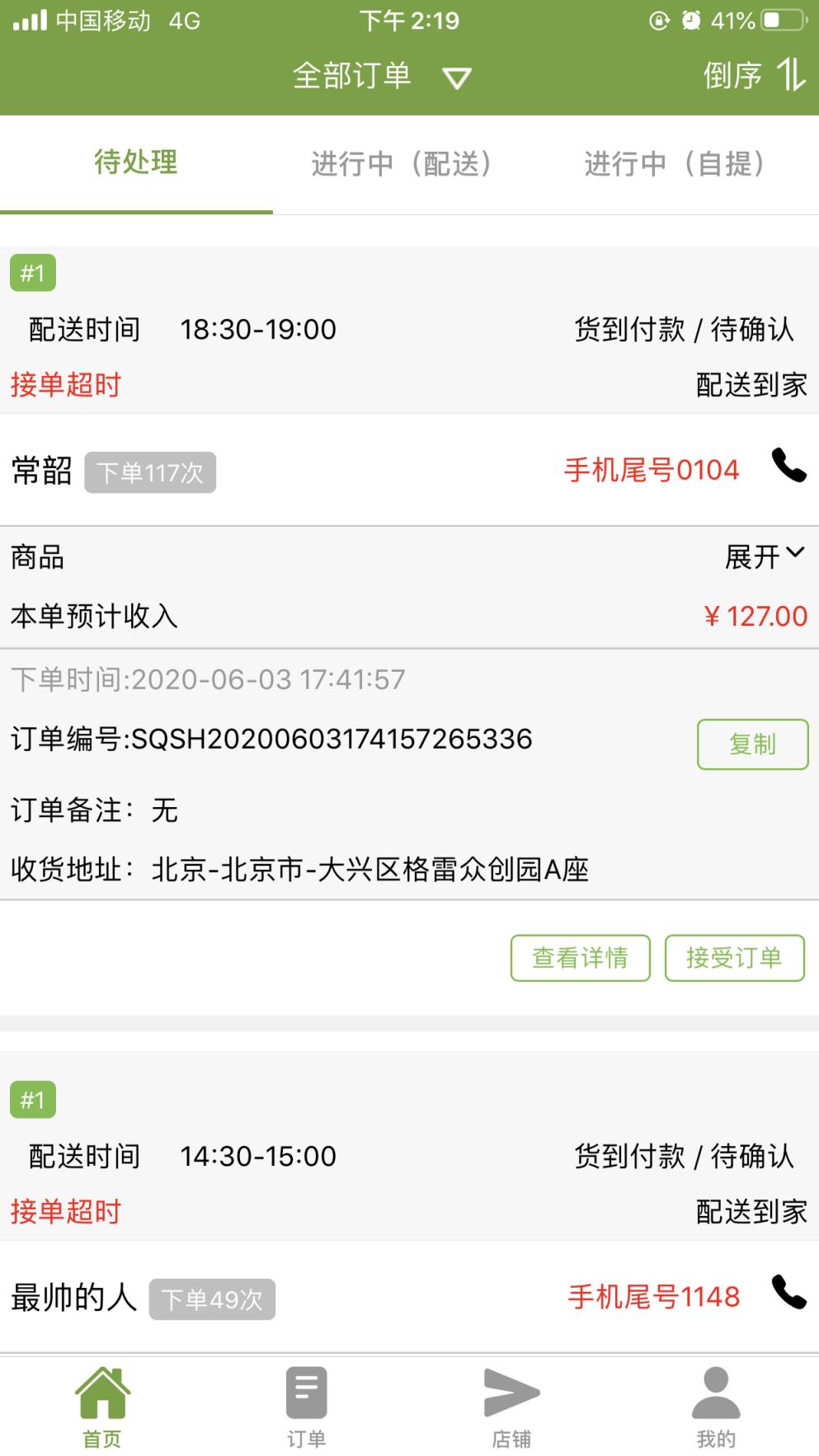
Task: Tap the 倒序 sort order icon
Action: click(788, 76)
